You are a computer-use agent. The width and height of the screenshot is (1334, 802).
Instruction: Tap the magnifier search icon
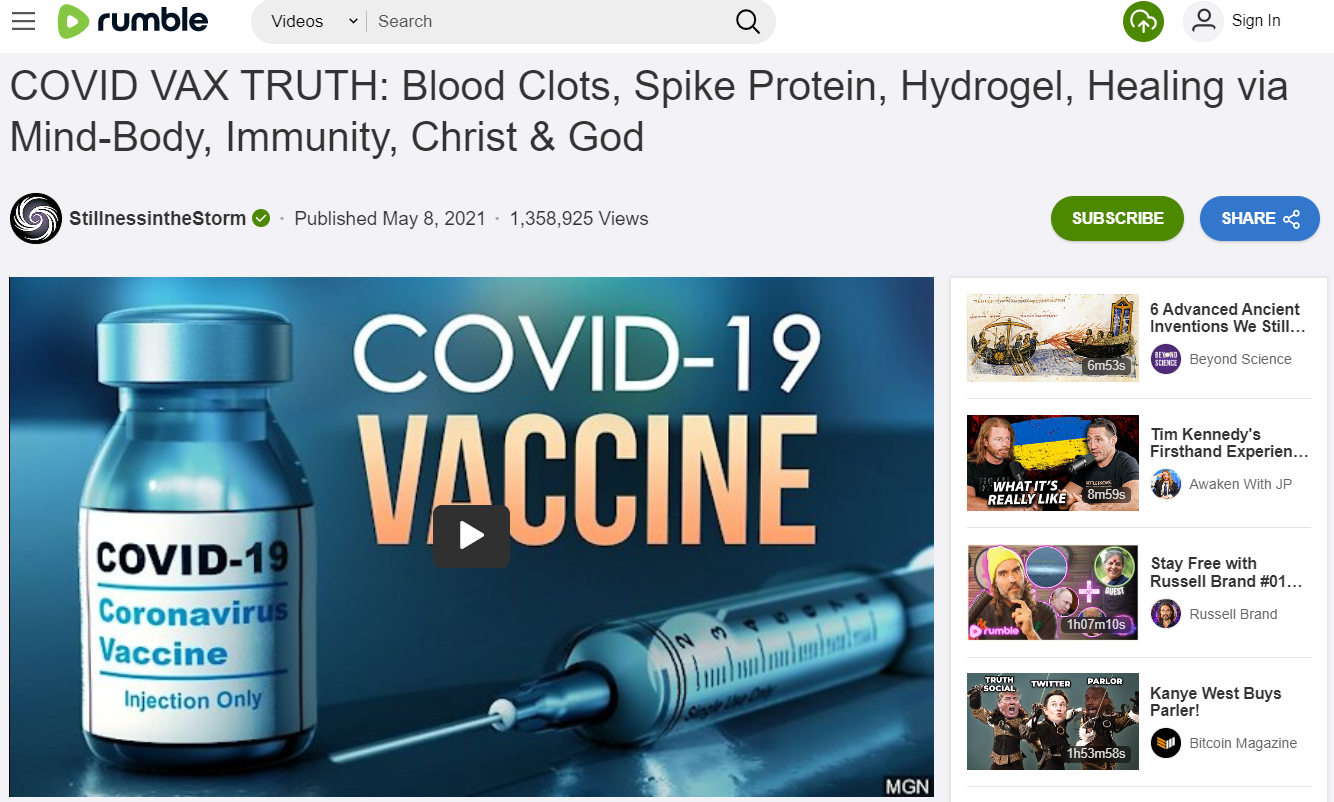pos(748,21)
